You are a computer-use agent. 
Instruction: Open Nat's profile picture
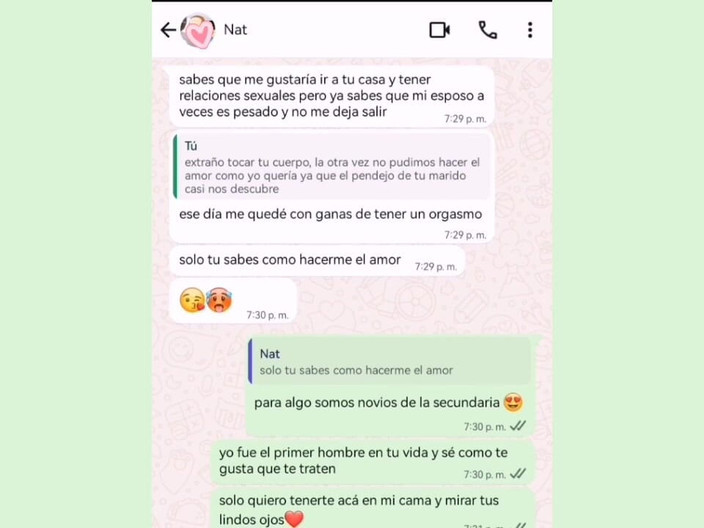click(199, 31)
